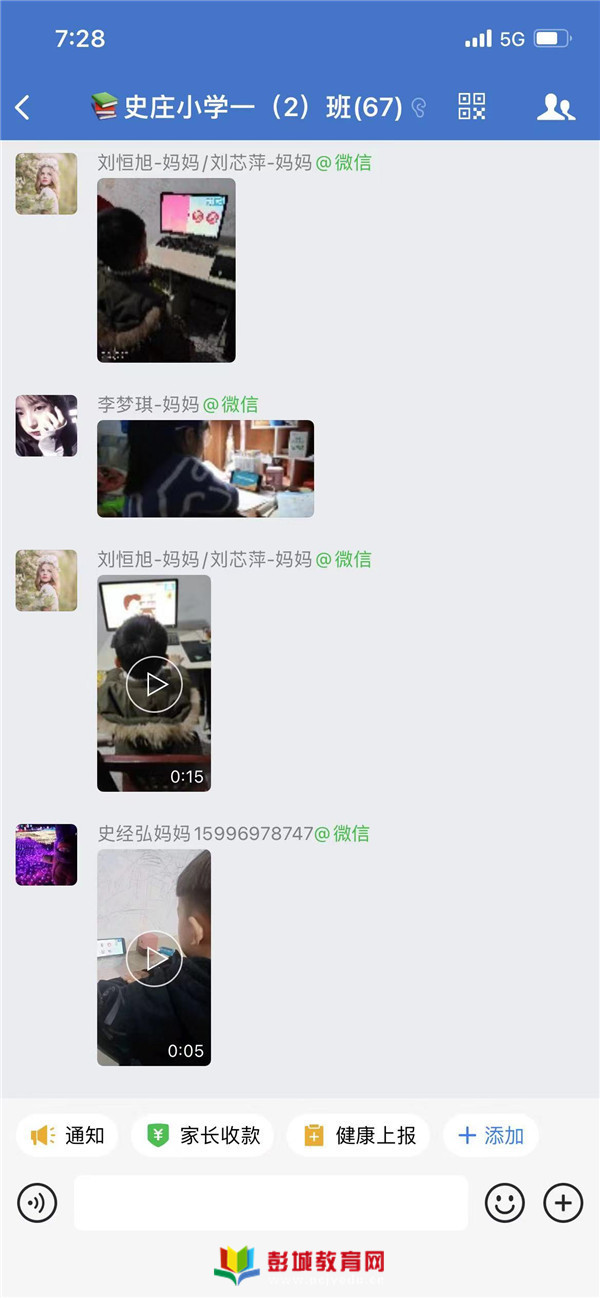Open the emoji picker
This screenshot has height=1298, width=600.
[x=505, y=1203]
